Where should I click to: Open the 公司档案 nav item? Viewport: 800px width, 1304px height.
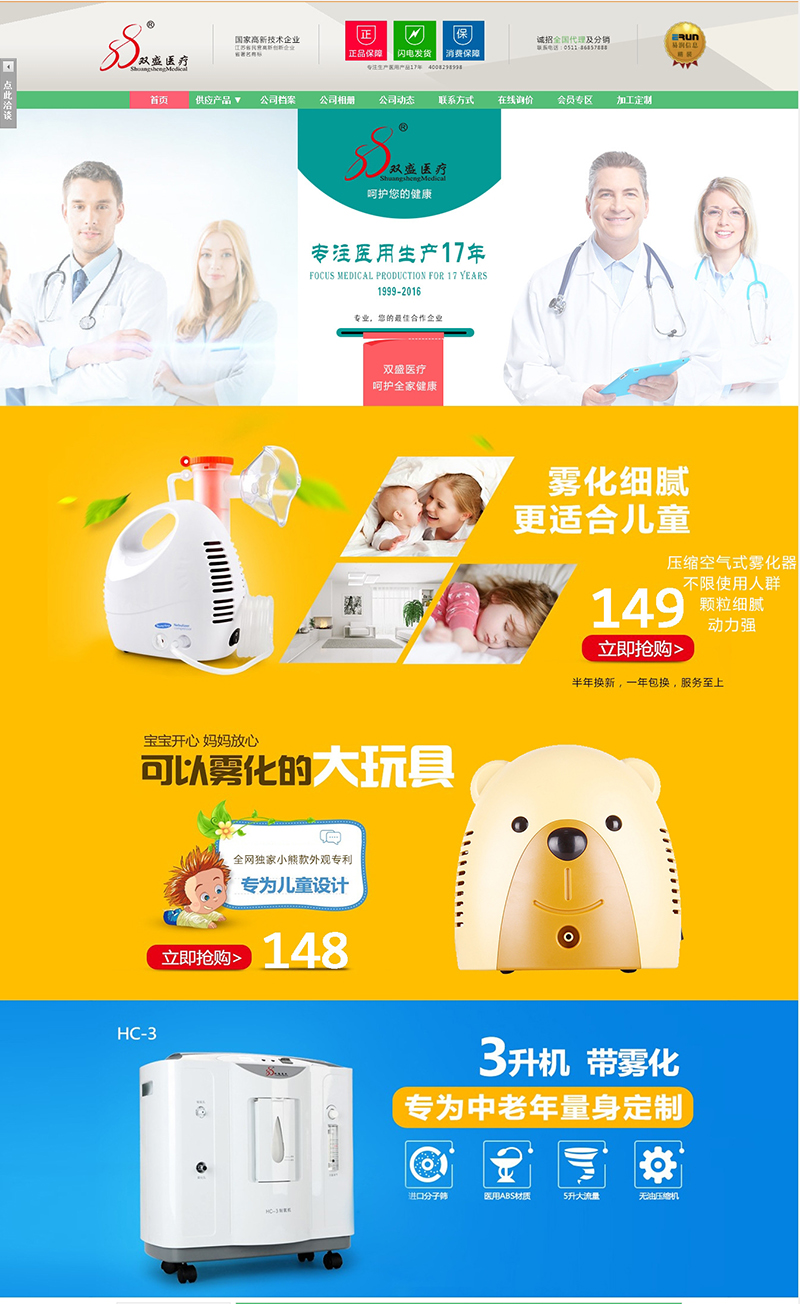click(277, 100)
